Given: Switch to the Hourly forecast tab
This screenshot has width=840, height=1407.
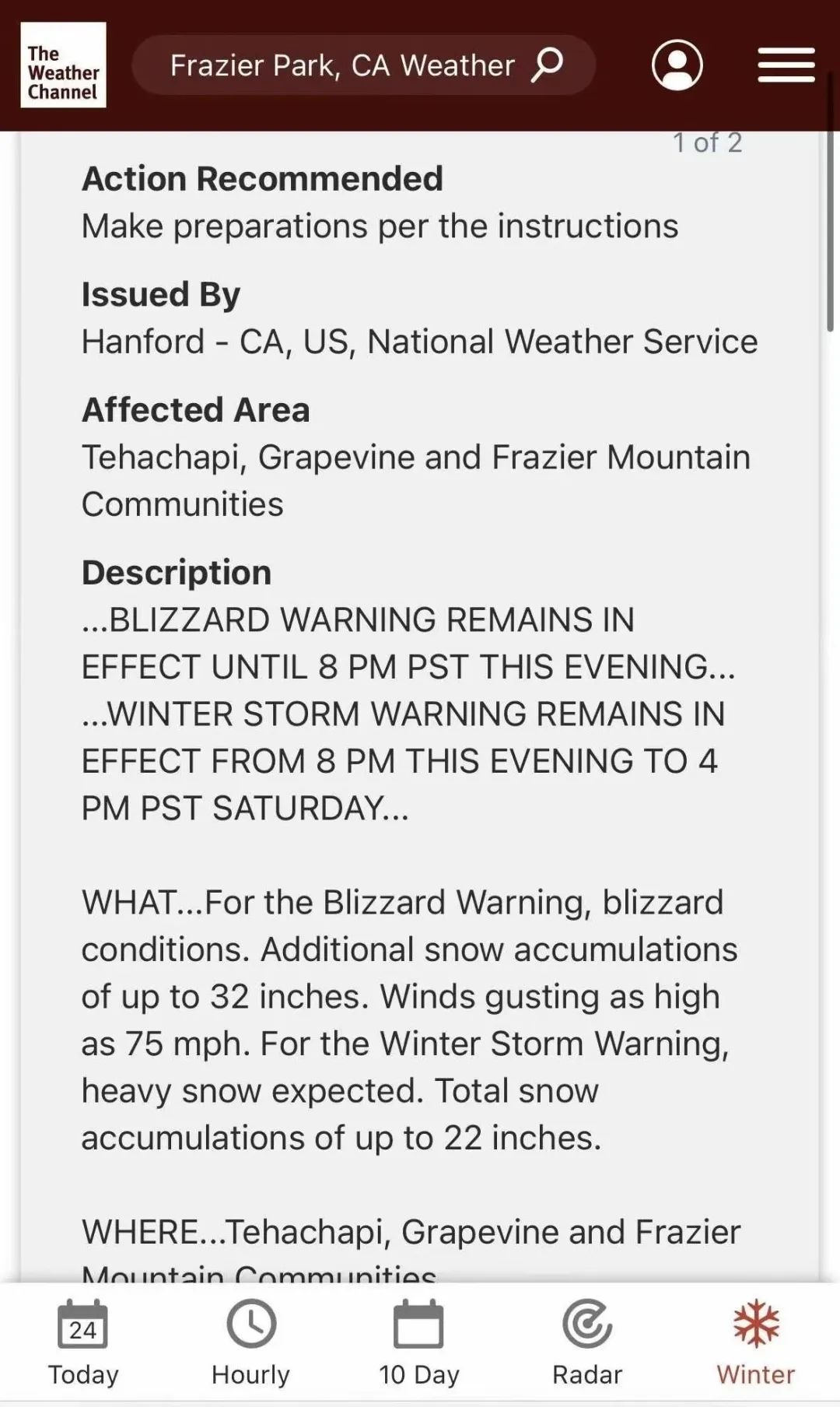Looking at the screenshot, I should [x=250, y=1342].
